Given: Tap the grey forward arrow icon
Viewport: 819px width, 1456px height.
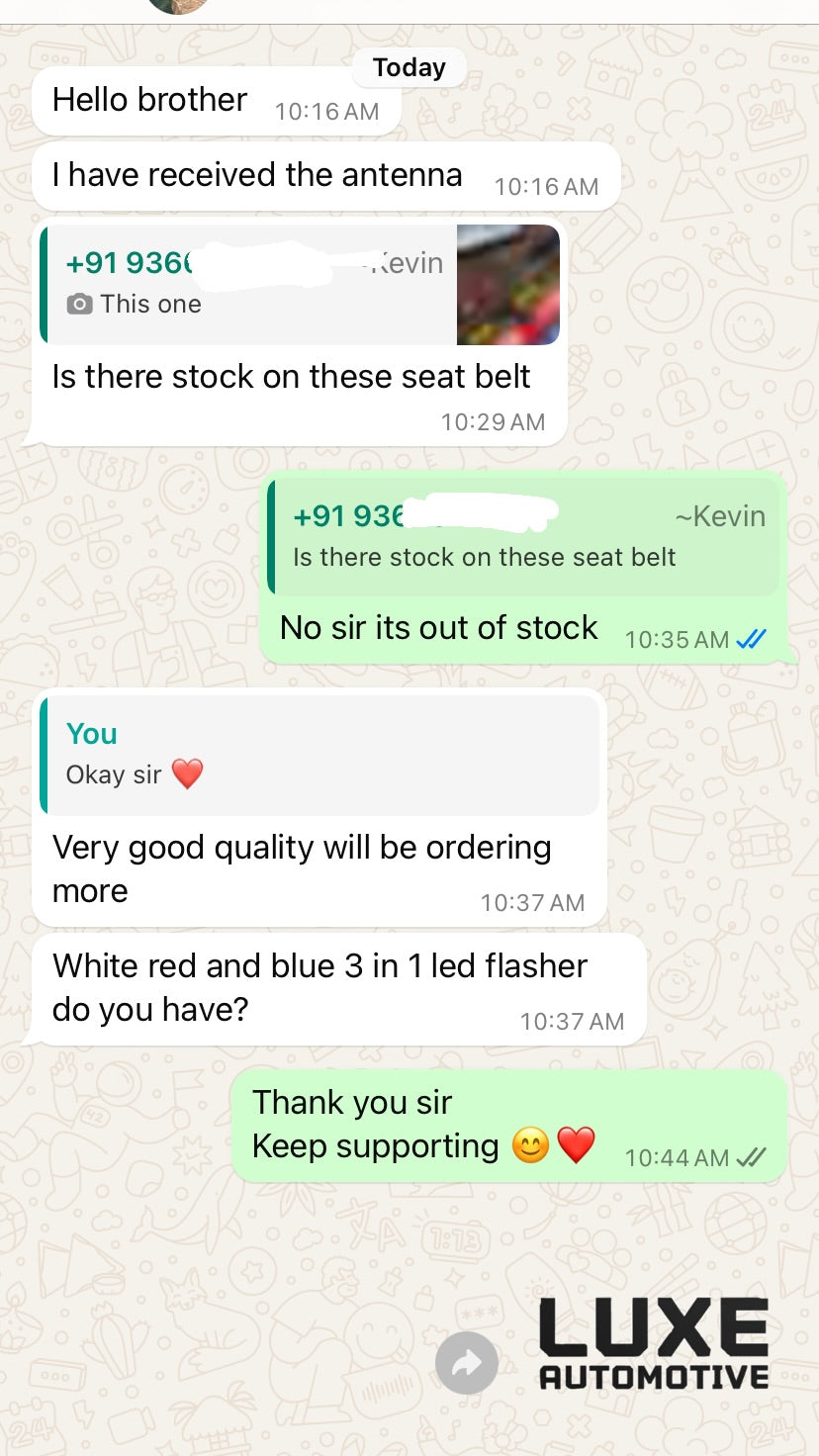Looking at the screenshot, I should click(467, 1364).
